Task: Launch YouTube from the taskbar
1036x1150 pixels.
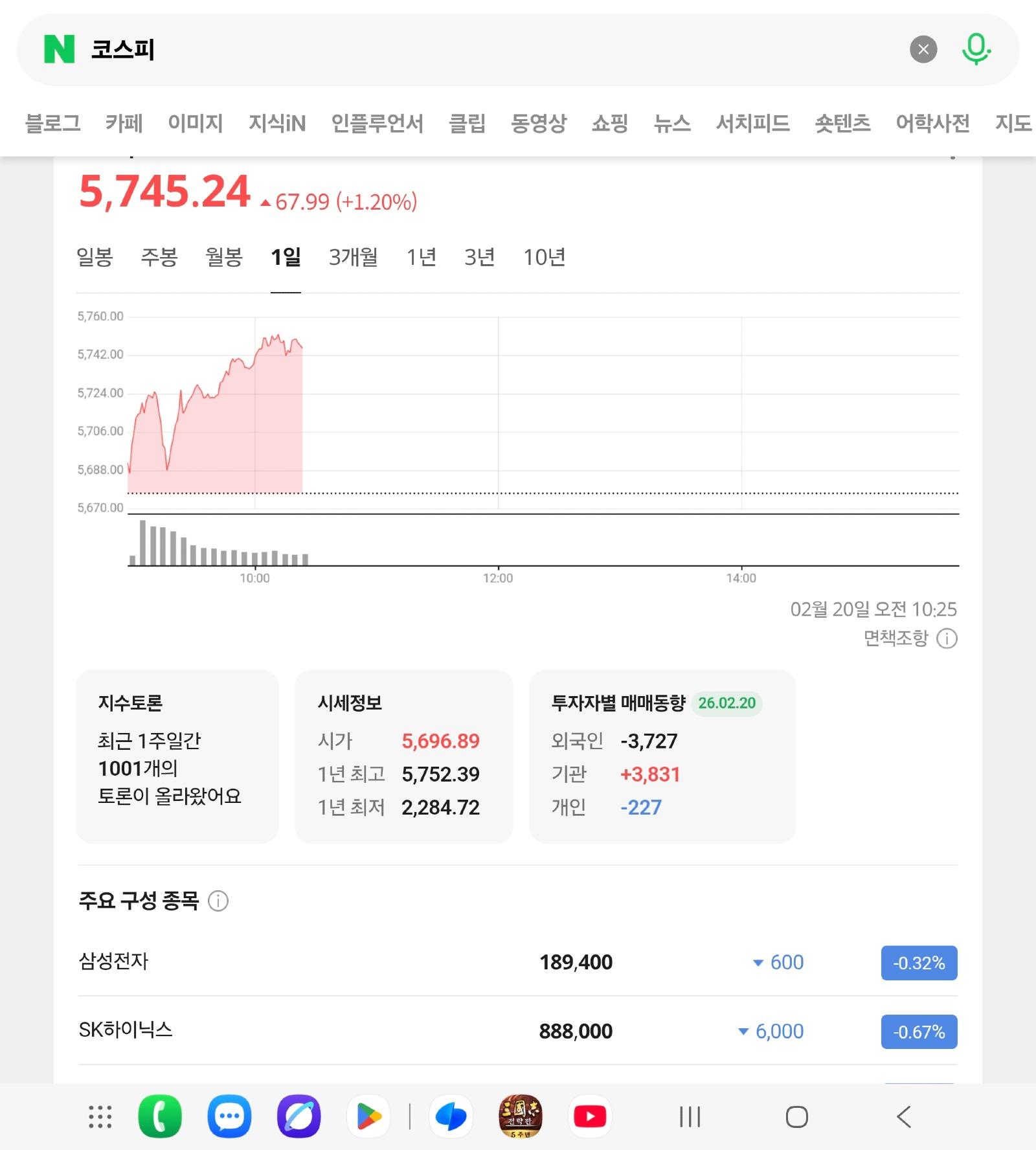Action: 589,1116
